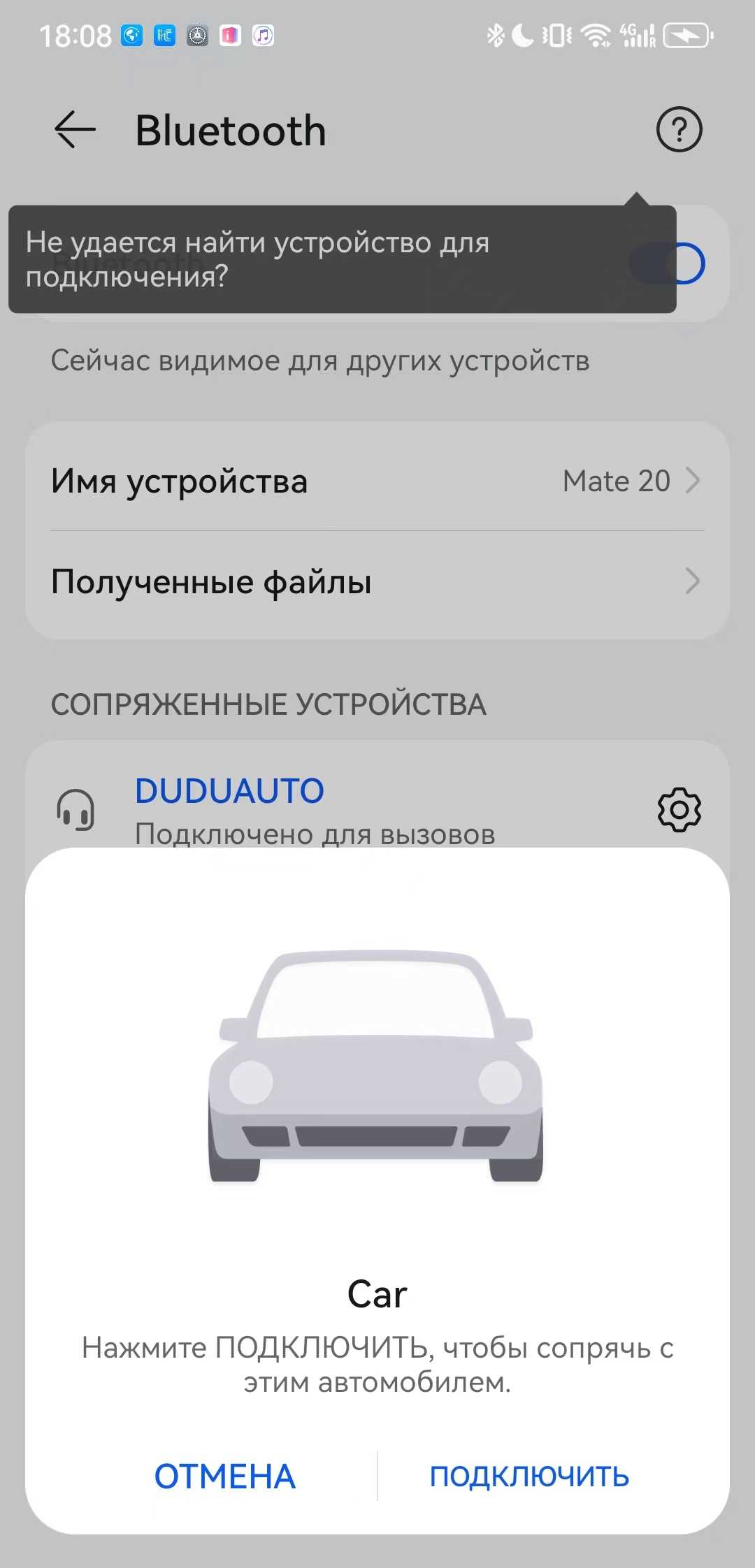Open DUDUAUTO device settings gear
The height and width of the screenshot is (1568, 755).
point(679,810)
